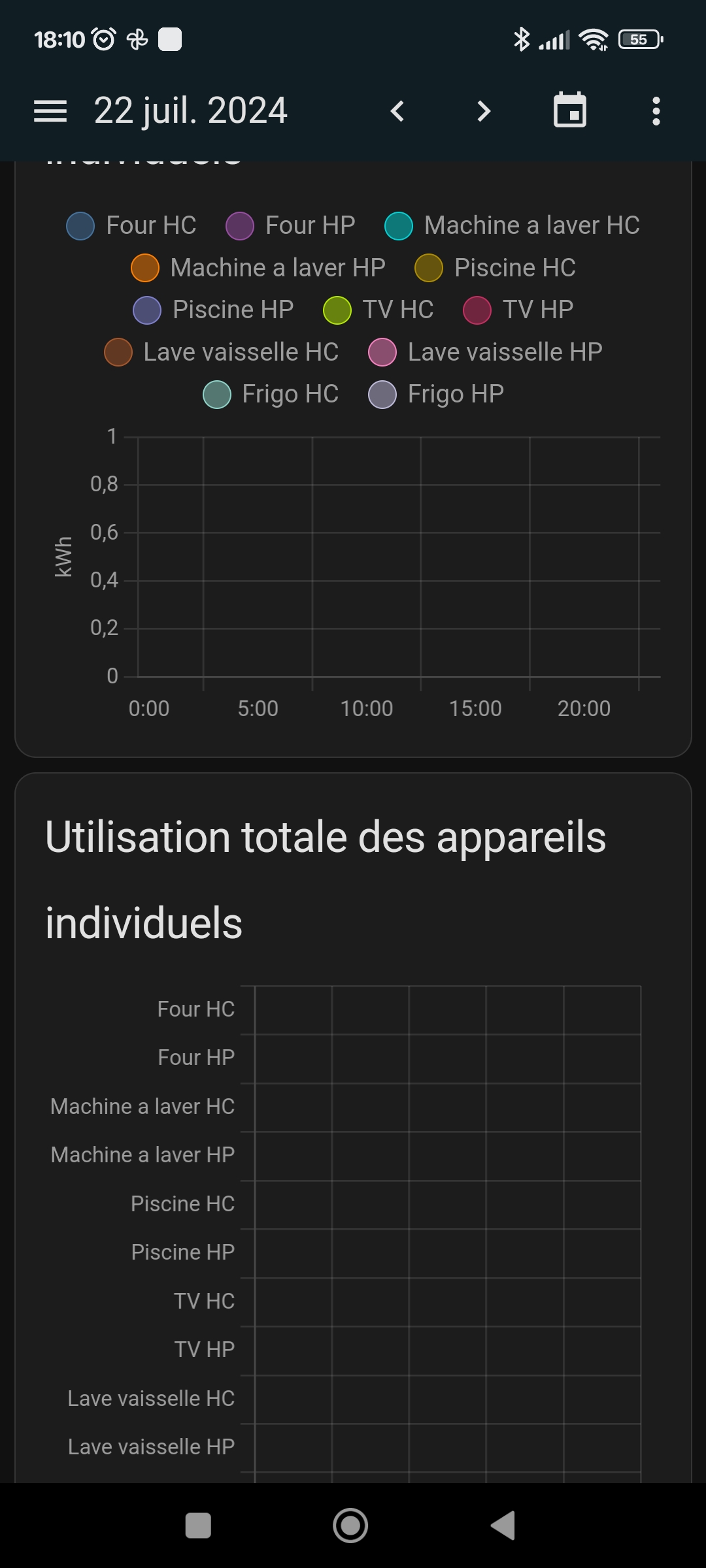The width and height of the screenshot is (706, 1568).
Task: Toggle Piscine HC legend item
Action: pyautogui.click(x=496, y=268)
